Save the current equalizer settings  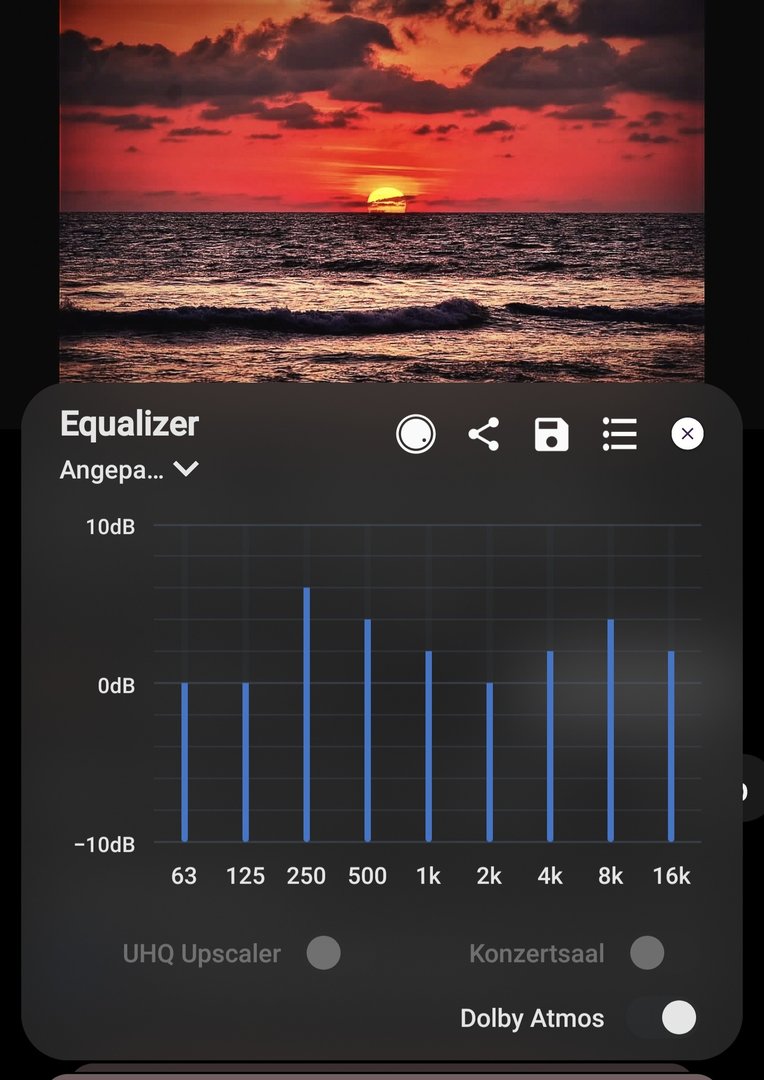[x=552, y=434]
